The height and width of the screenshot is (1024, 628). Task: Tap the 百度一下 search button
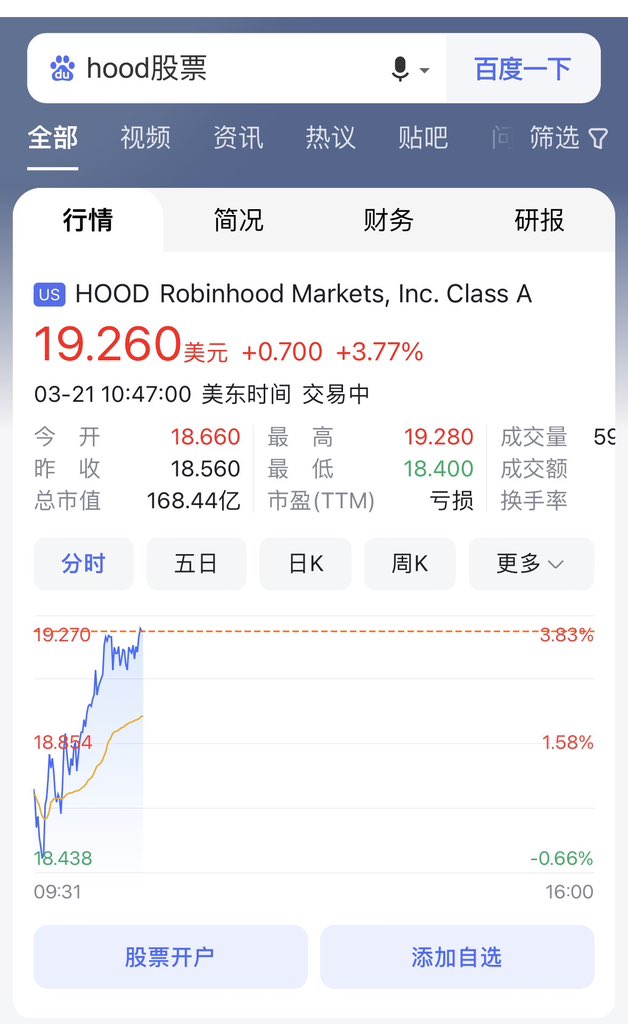point(523,69)
